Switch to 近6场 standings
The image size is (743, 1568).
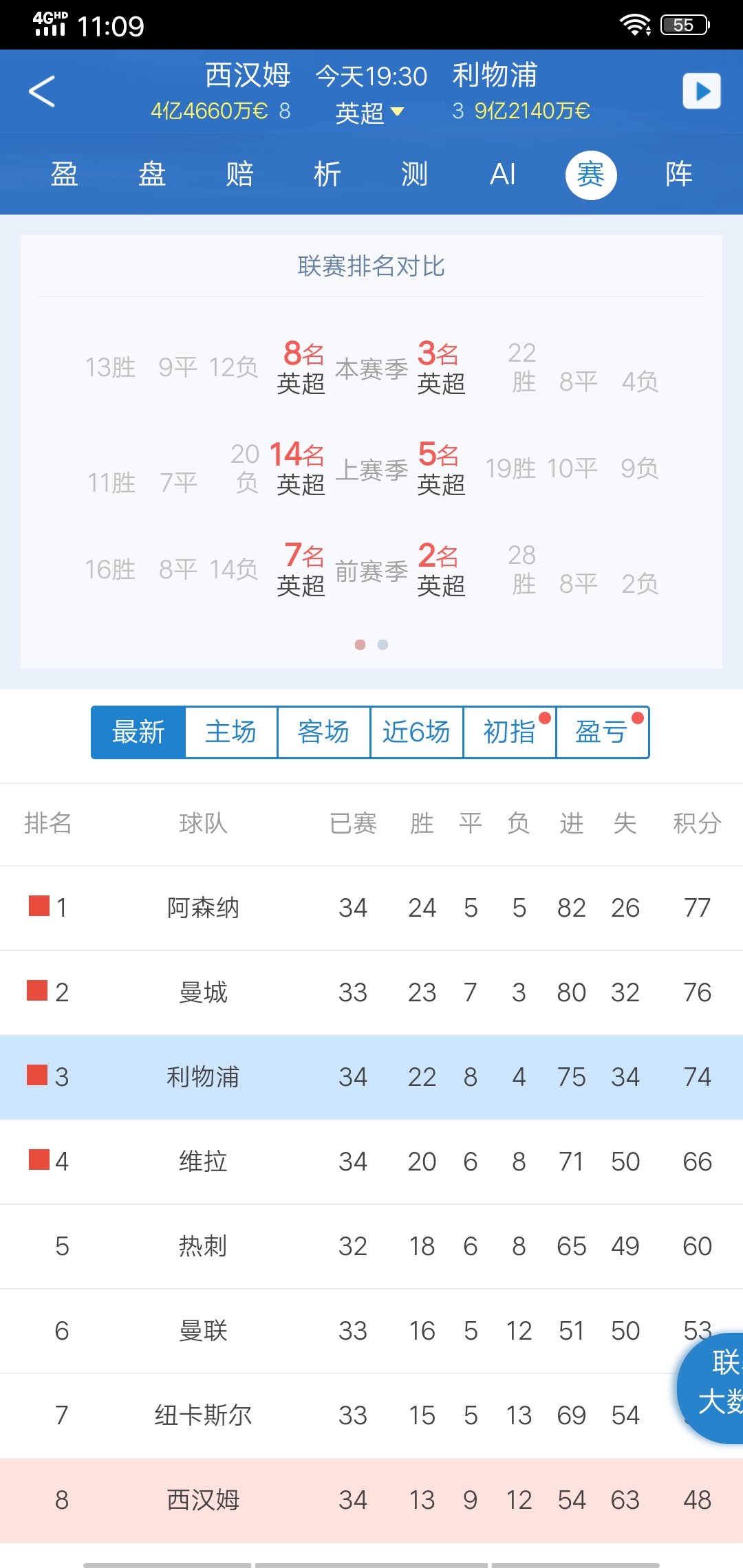coord(416,732)
